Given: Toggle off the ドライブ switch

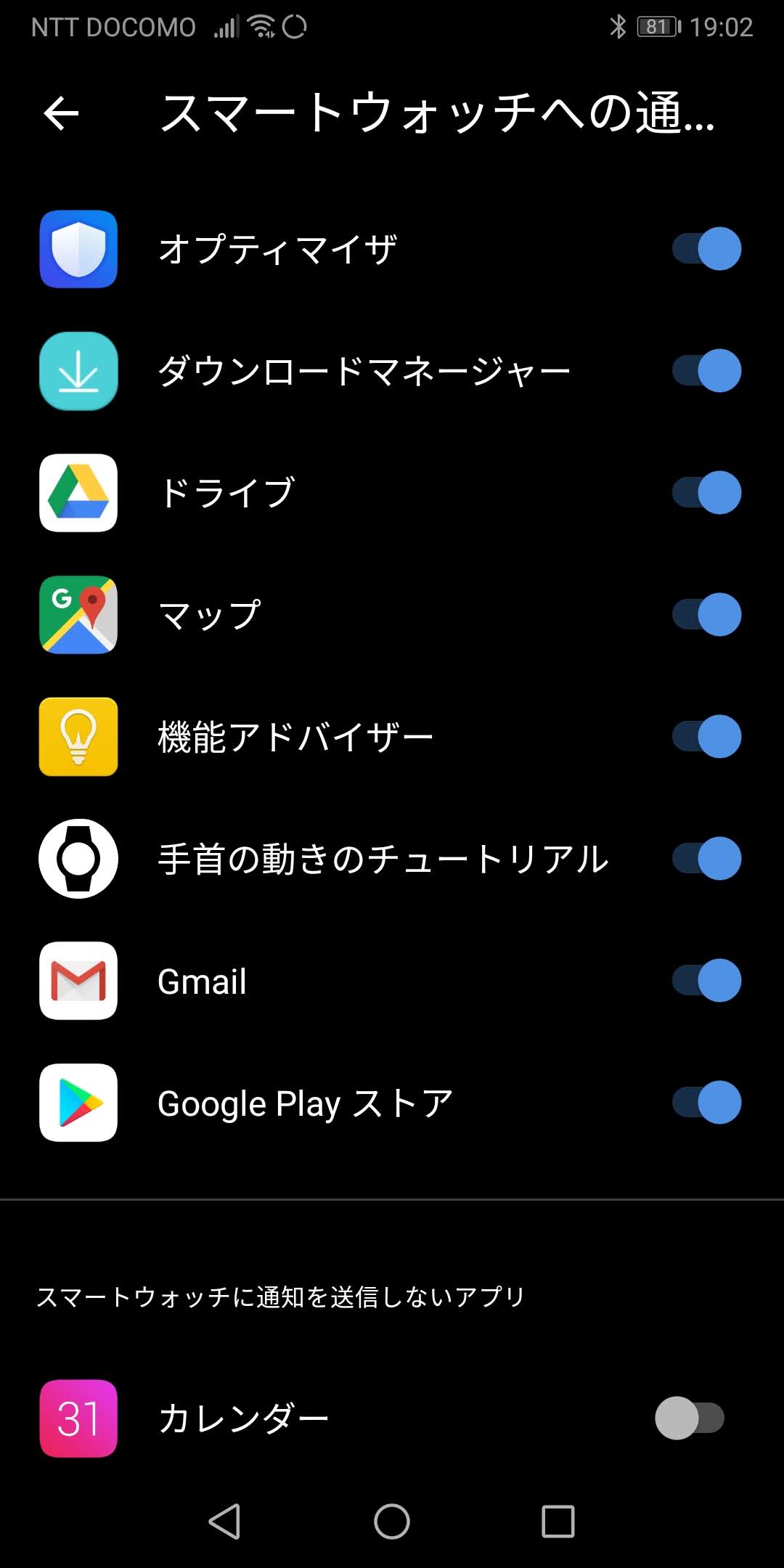Looking at the screenshot, I should [706, 493].
